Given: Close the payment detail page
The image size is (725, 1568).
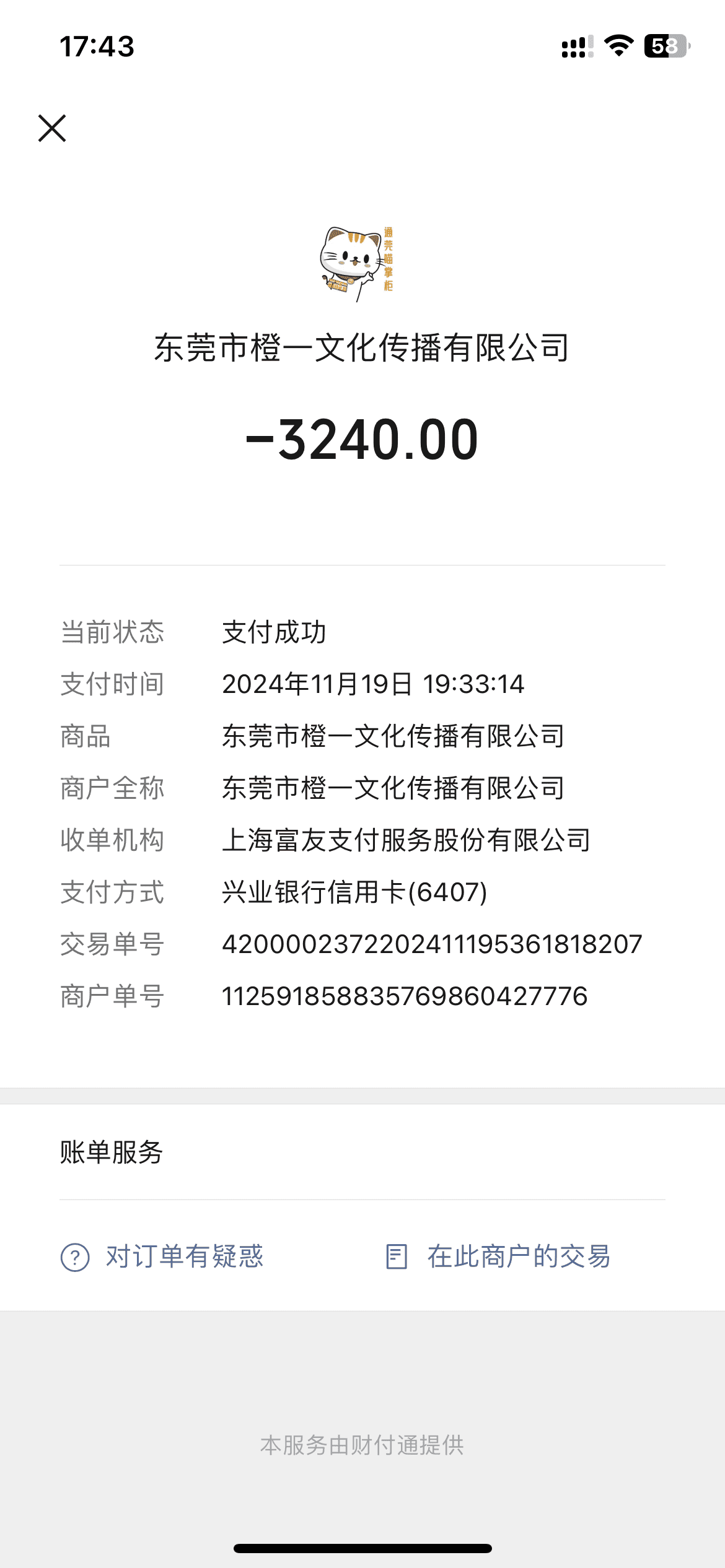Looking at the screenshot, I should pyautogui.click(x=52, y=128).
